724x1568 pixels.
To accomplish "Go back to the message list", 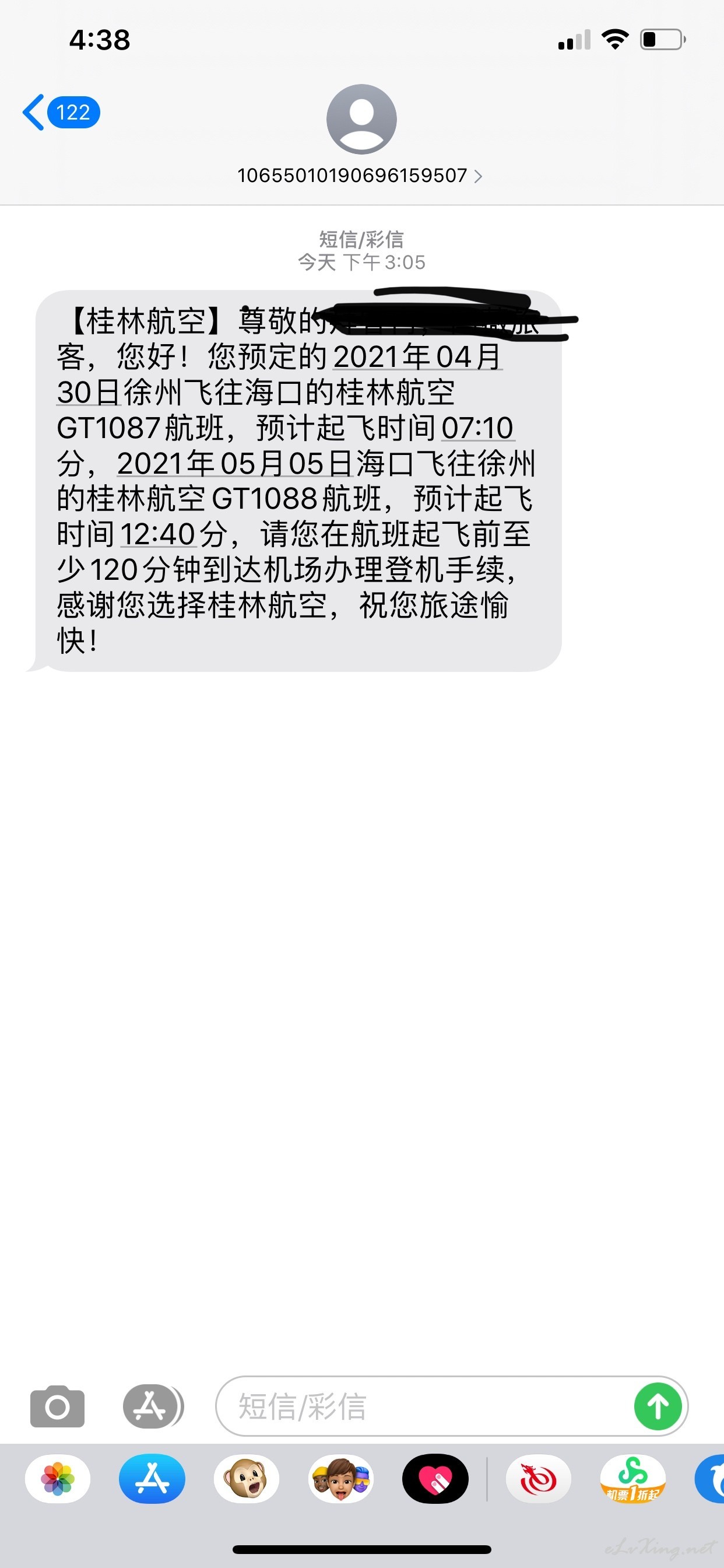I will (x=61, y=113).
